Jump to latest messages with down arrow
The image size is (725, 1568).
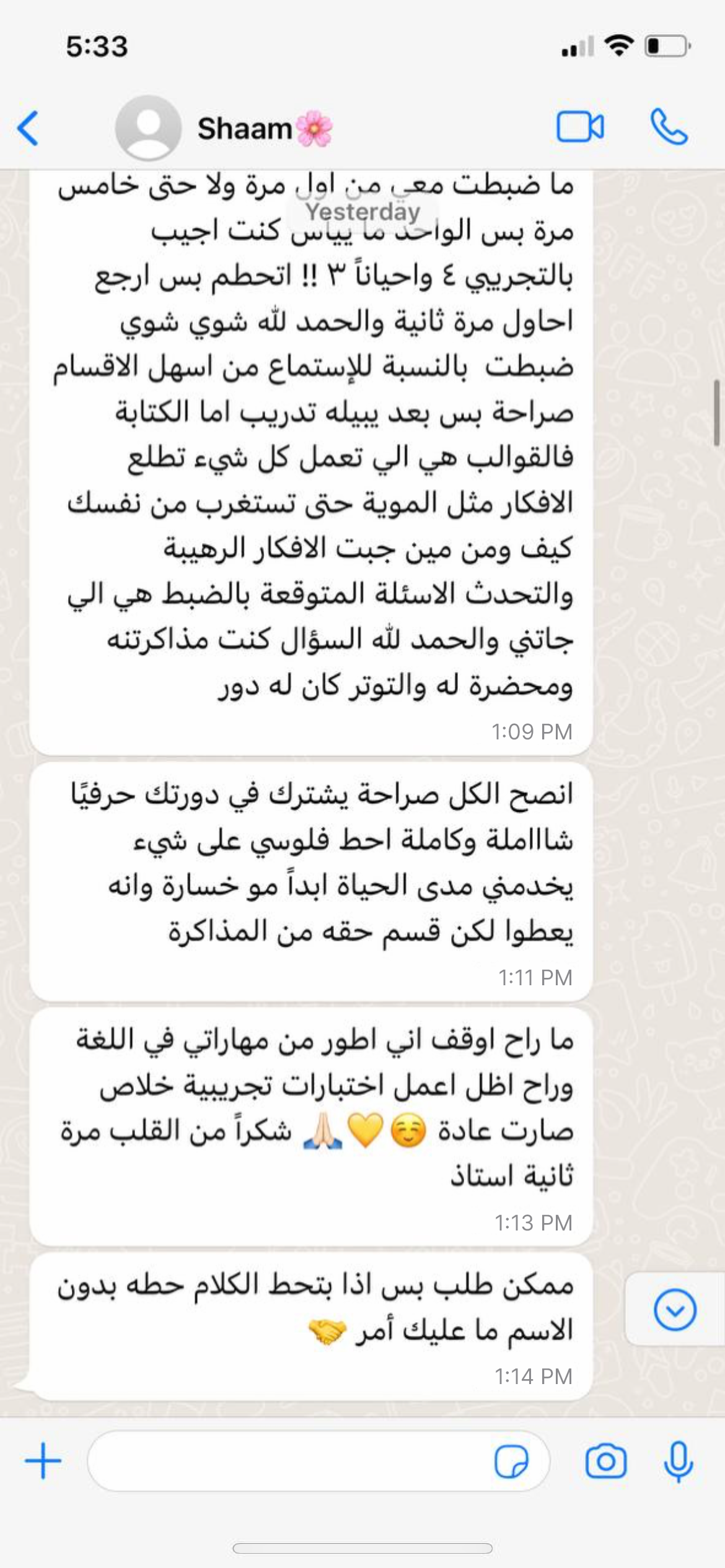[674, 1309]
